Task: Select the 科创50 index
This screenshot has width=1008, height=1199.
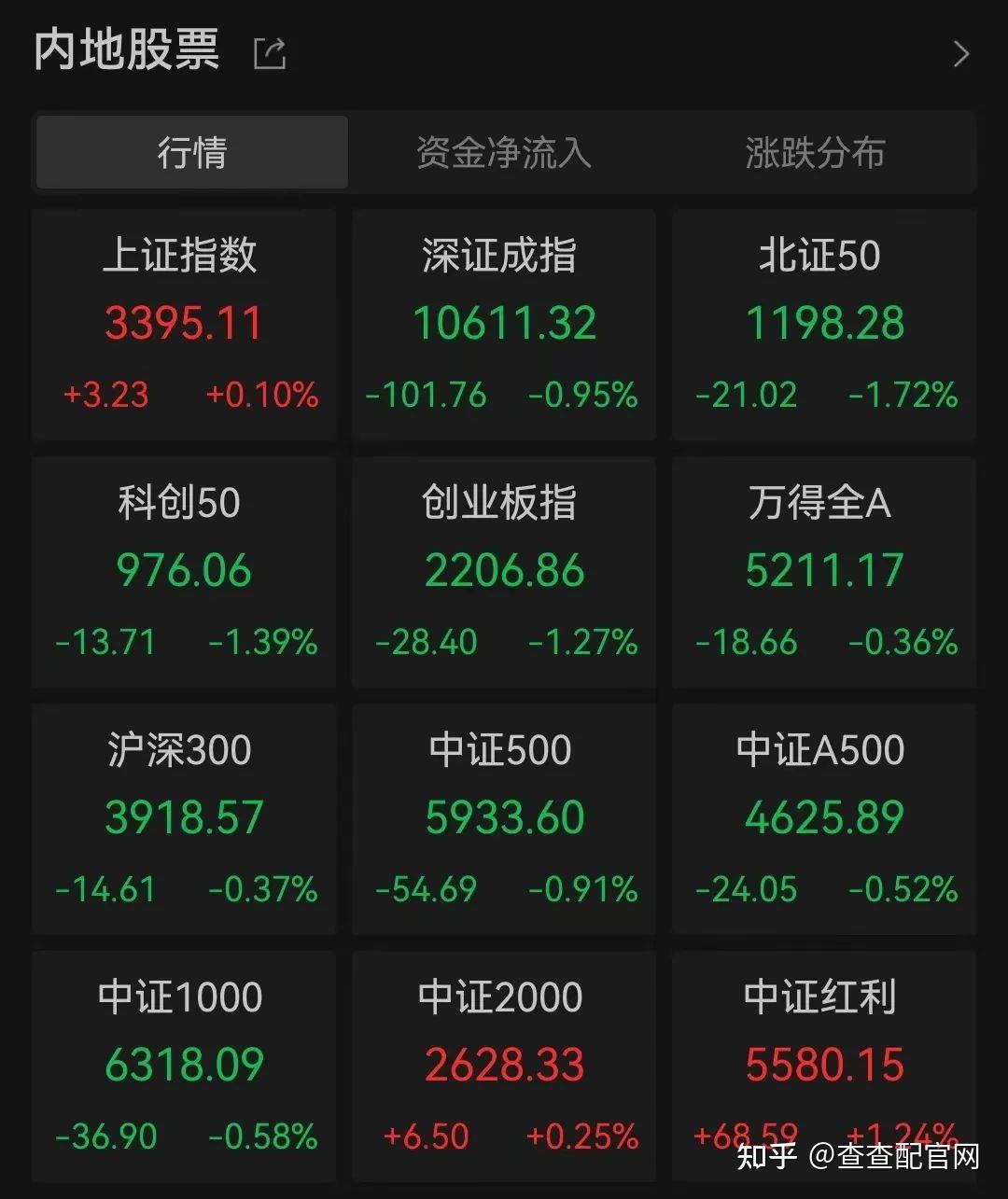Action: pos(184,572)
